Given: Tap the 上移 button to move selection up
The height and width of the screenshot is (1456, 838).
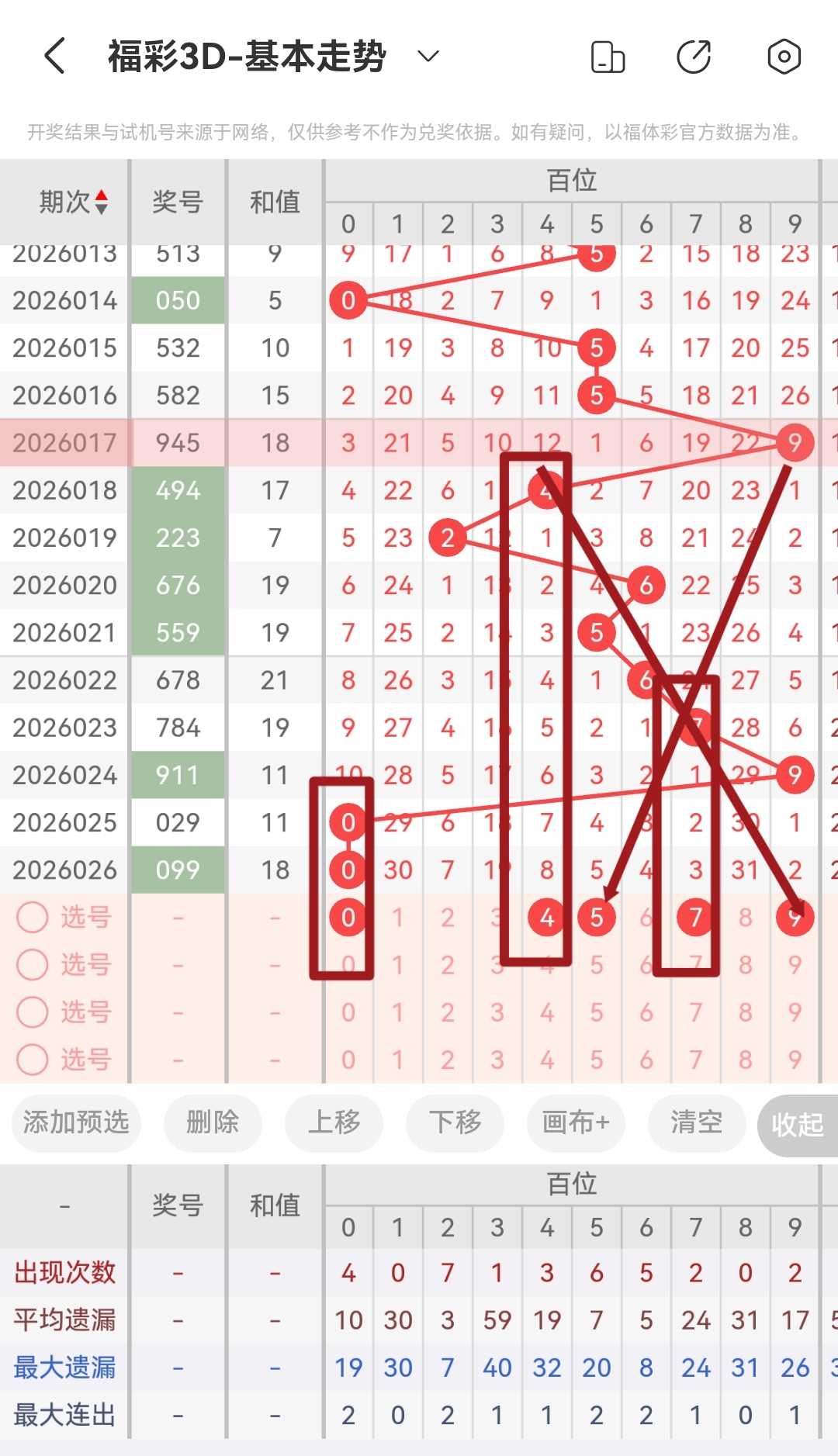Looking at the screenshot, I should point(334,1123).
